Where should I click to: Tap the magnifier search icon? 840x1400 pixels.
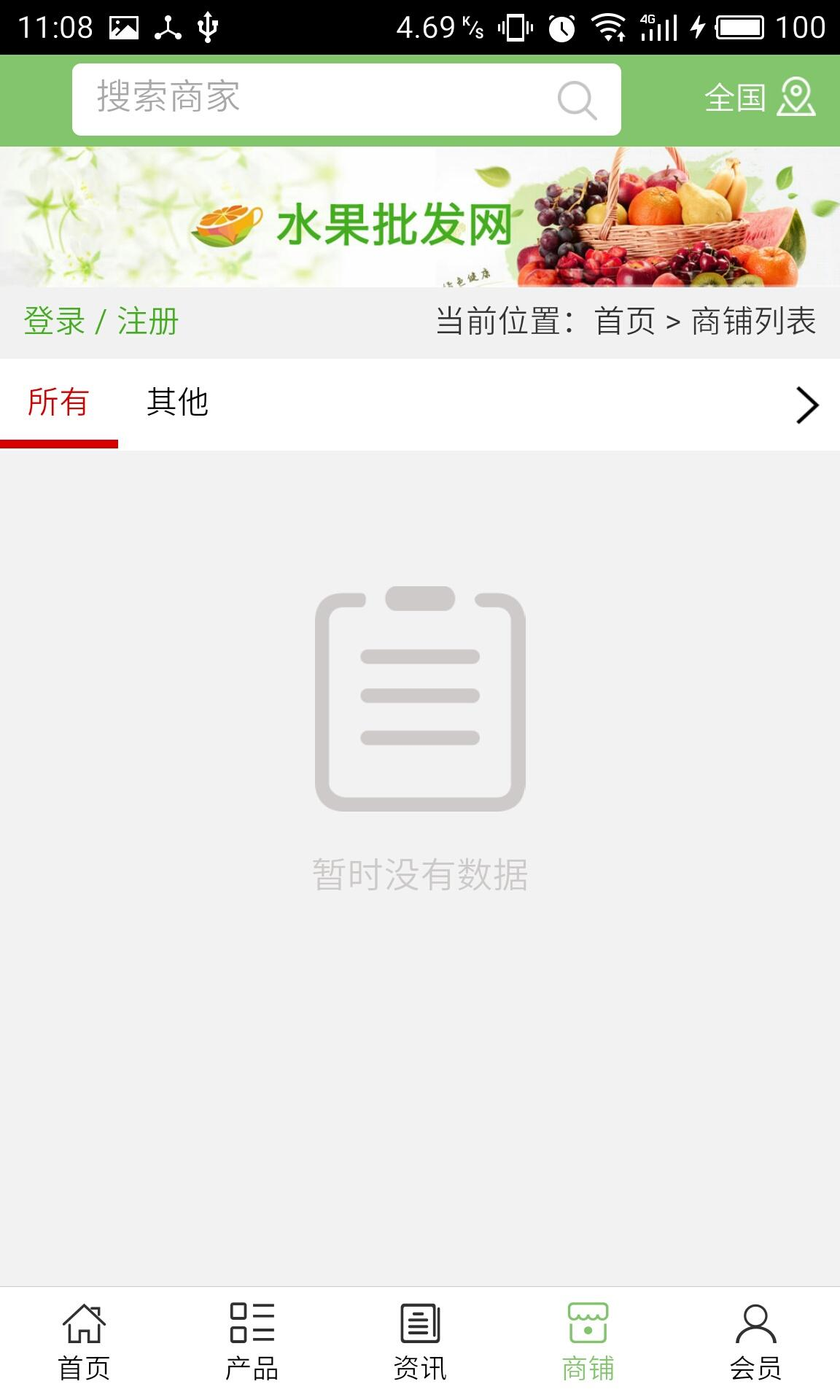click(577, 100)
